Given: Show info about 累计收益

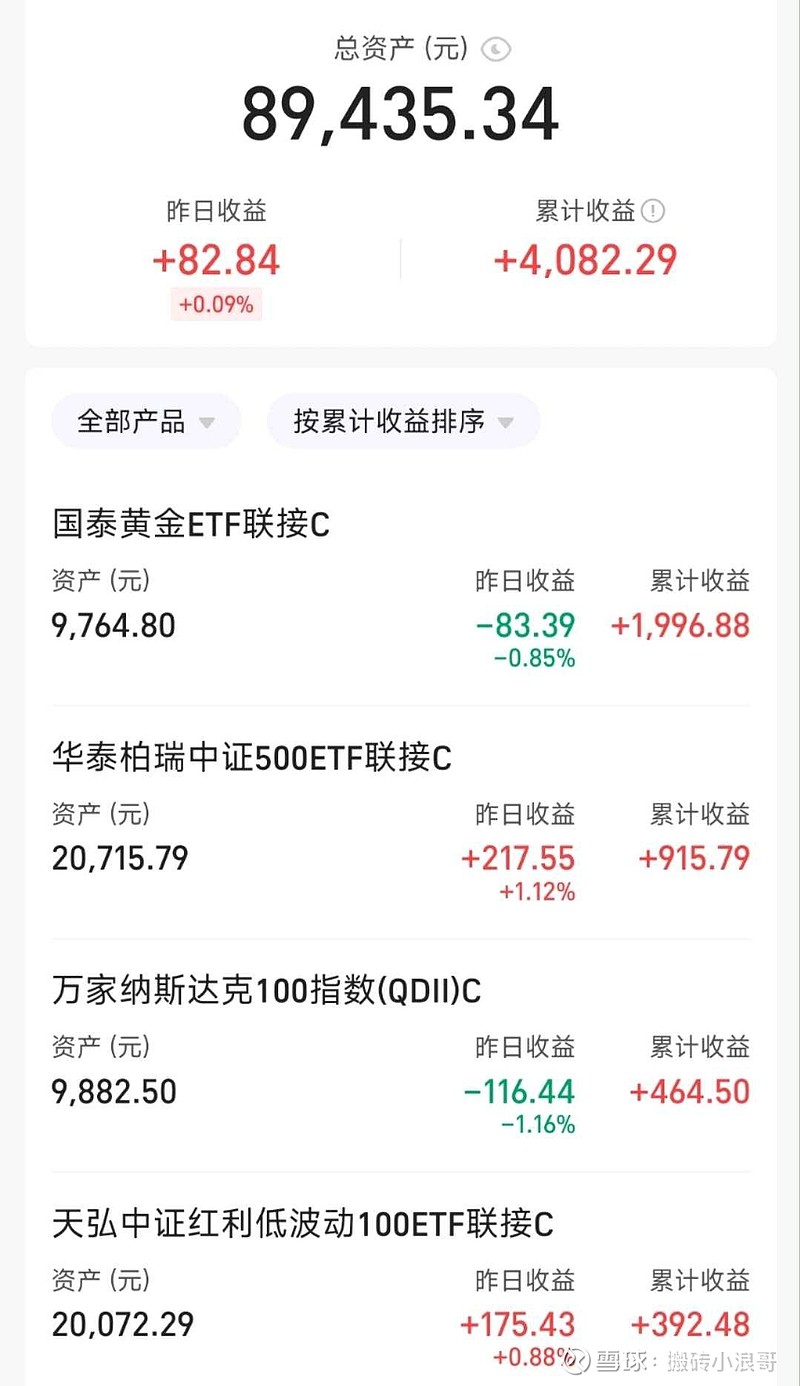Looking at the screenshot, I should point(653,211).
